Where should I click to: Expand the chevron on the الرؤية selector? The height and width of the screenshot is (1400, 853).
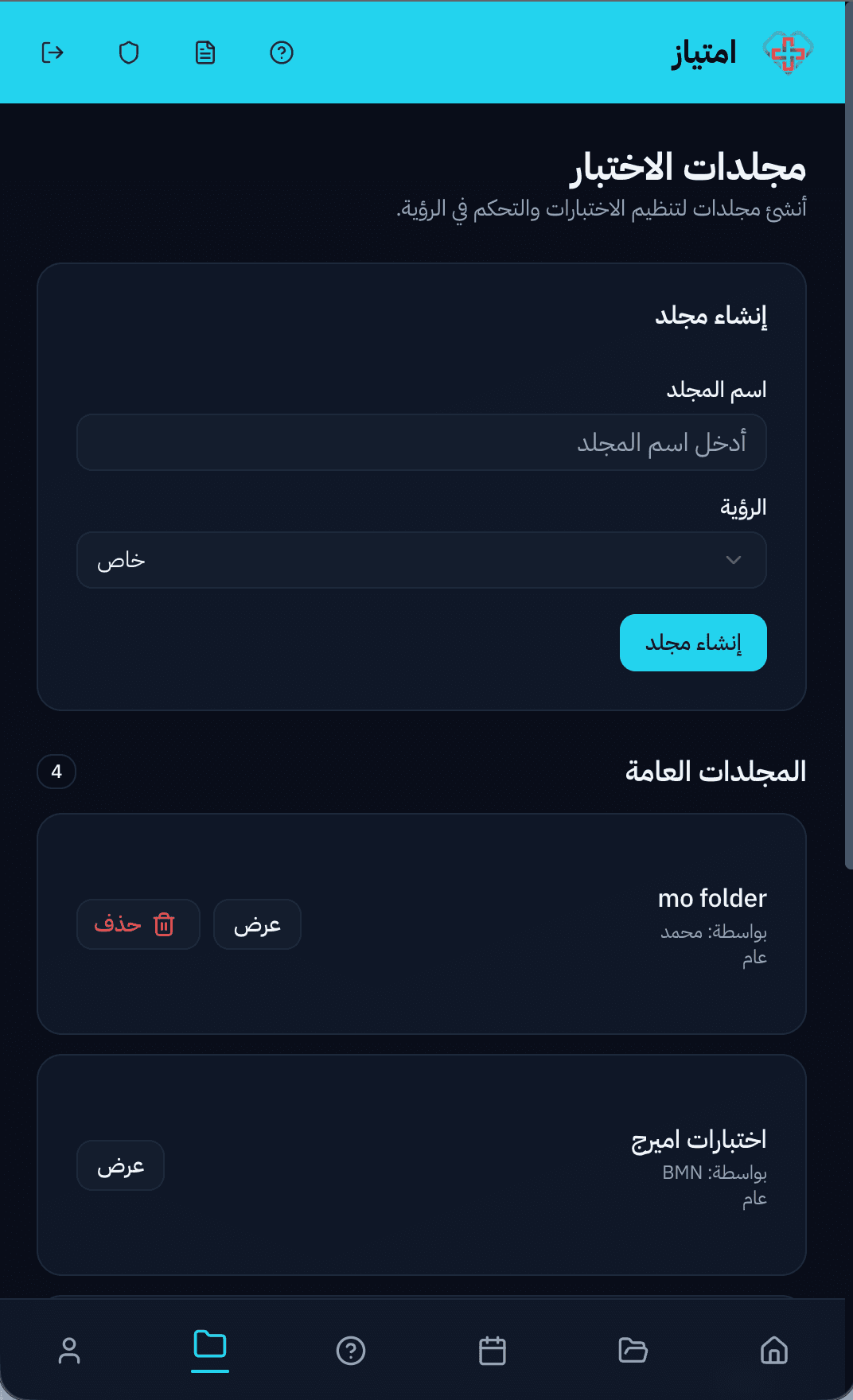coord(734,560)
